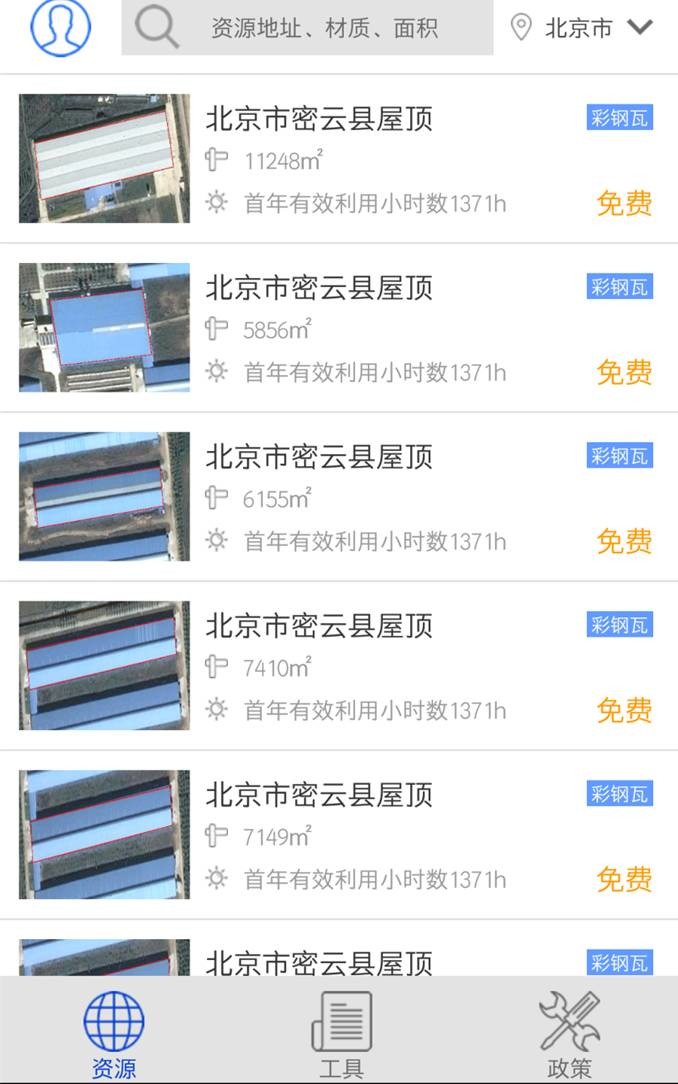
Task: Open the 7410㎡ rooftop resource
Action: point(339,666)
